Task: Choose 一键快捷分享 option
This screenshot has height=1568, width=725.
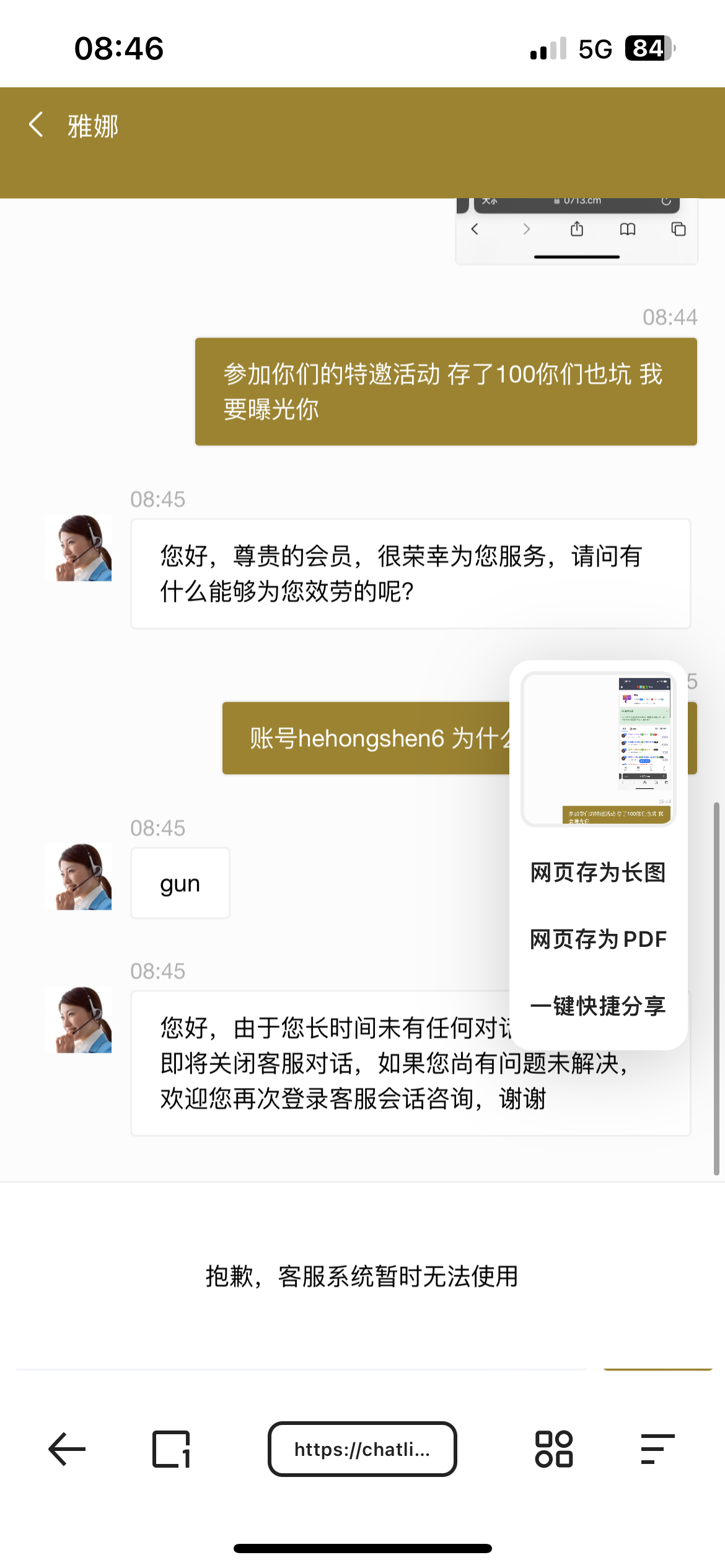Action: click(598, 1006)
